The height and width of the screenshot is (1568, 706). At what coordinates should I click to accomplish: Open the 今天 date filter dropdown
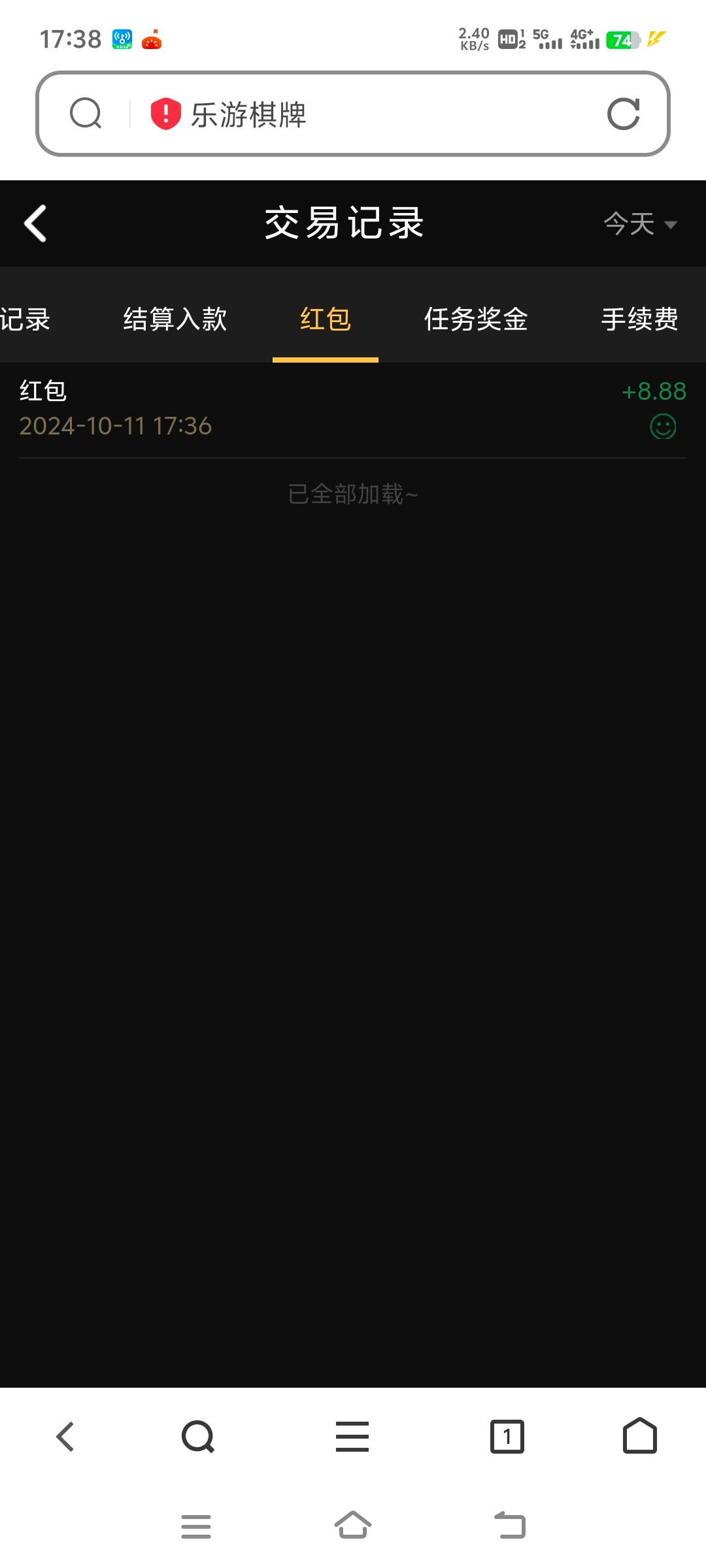tap(639, 224)
